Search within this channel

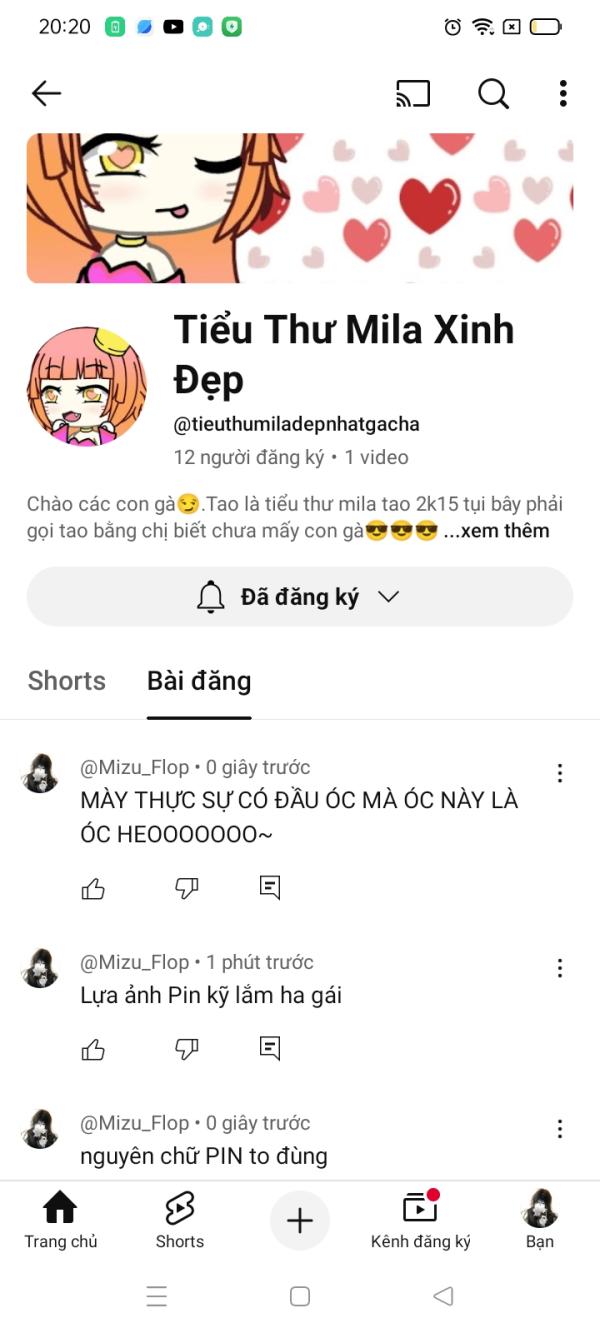(493, 93)
